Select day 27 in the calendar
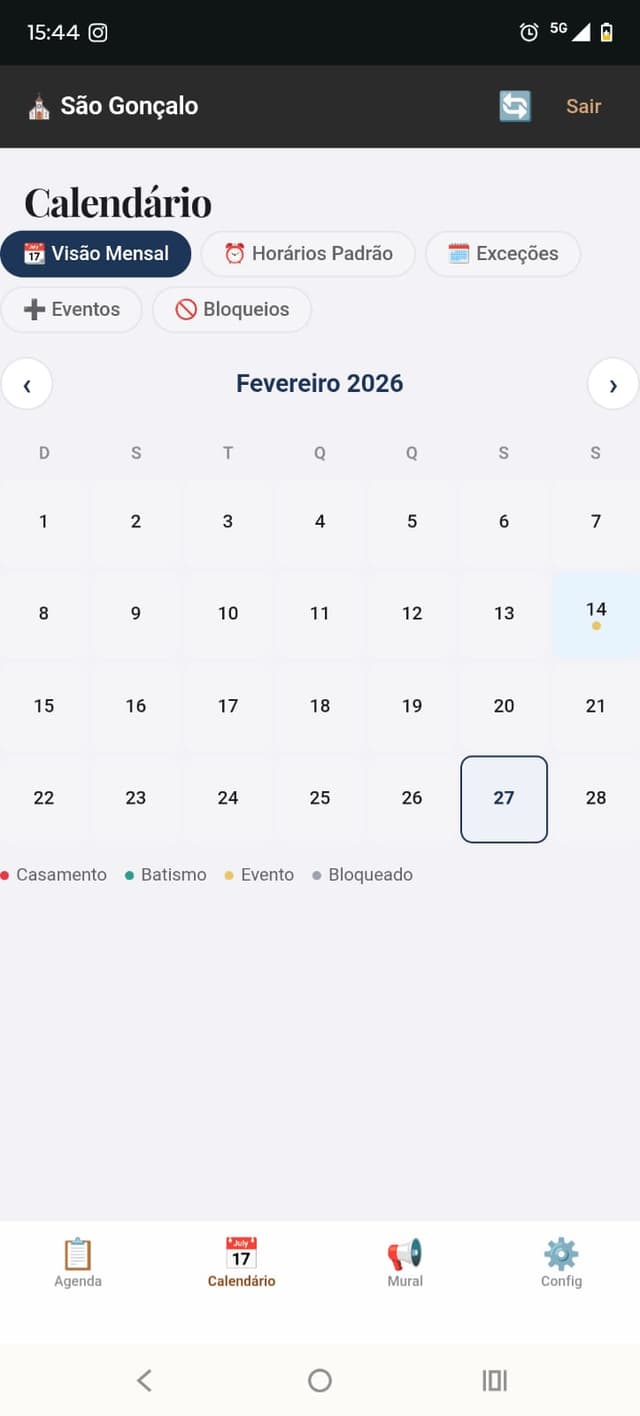The width and height of the screenshot is (640, 1416). pos(504,798)
